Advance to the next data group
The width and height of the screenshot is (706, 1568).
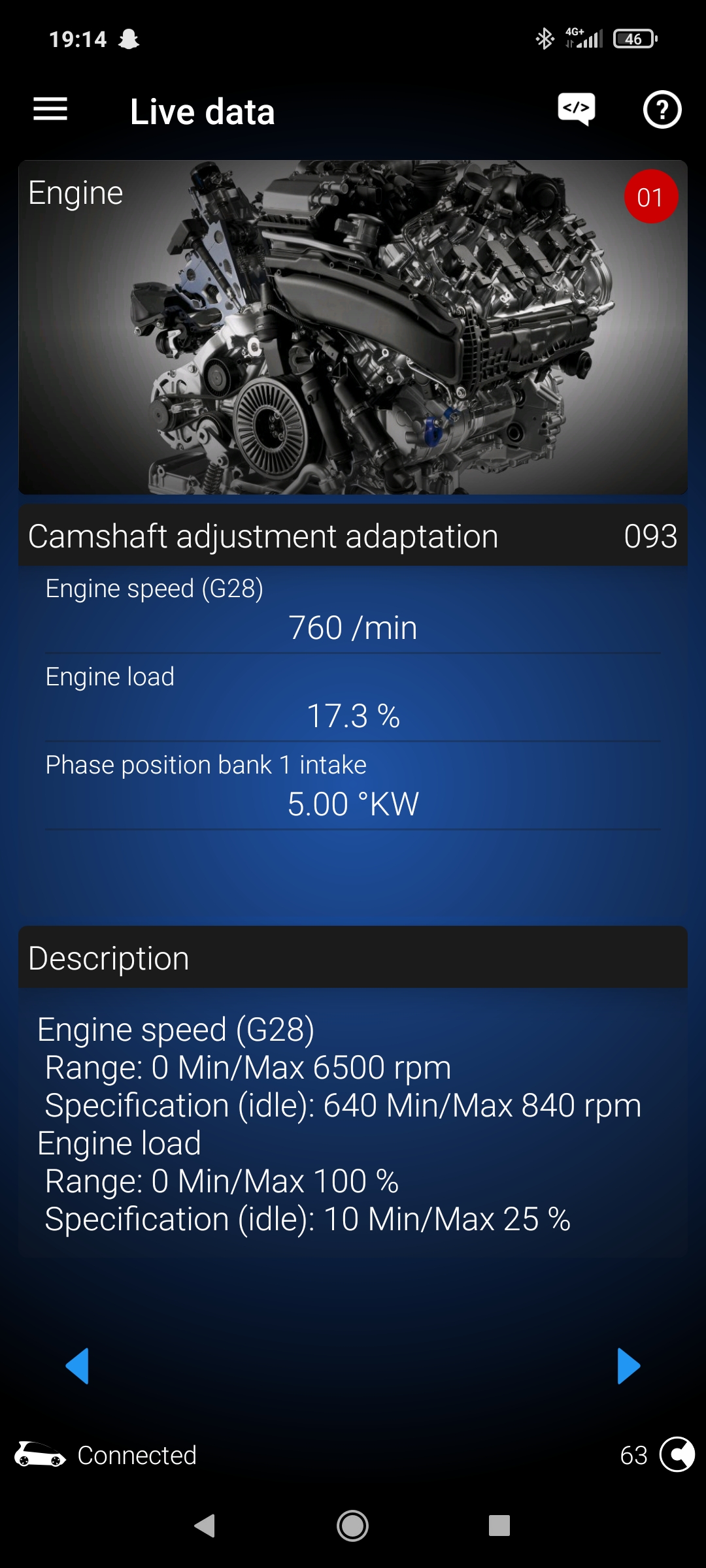pos(629,1365)
